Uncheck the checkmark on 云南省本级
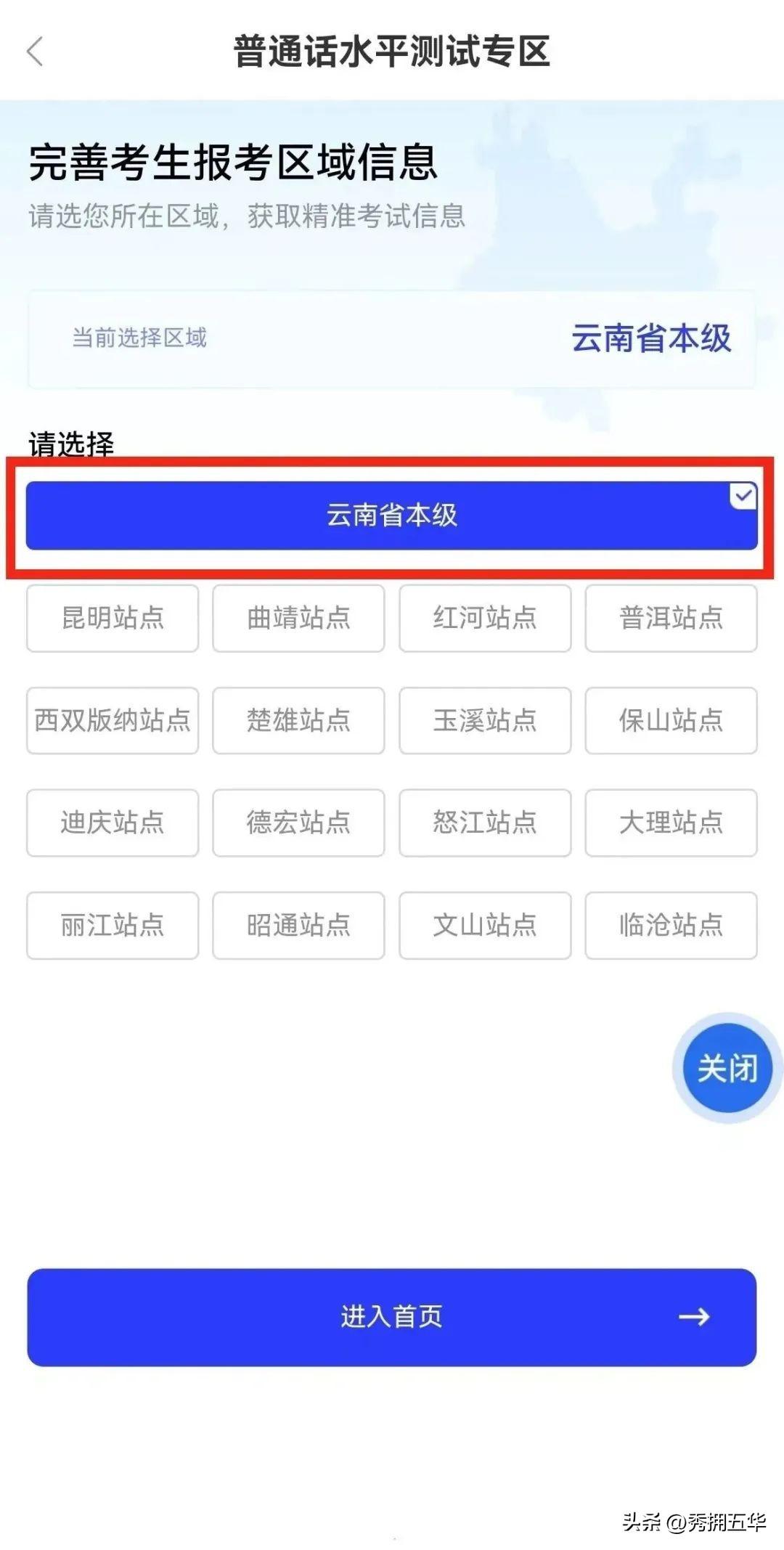The height and width of the screenshot is (1550, 784). point(742,495)
